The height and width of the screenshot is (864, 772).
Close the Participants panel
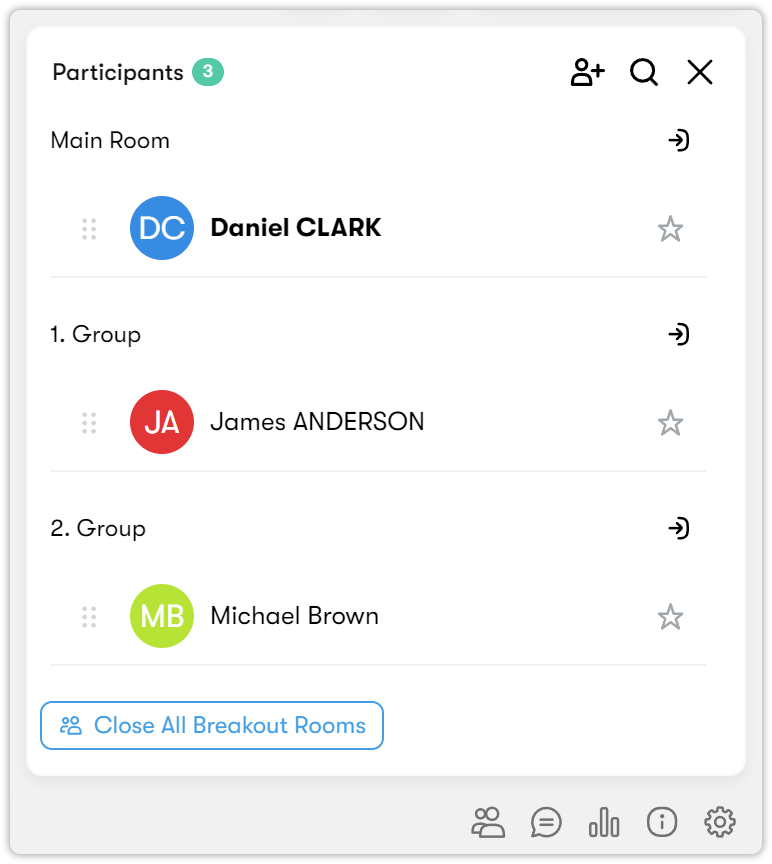tap(700, 72)
